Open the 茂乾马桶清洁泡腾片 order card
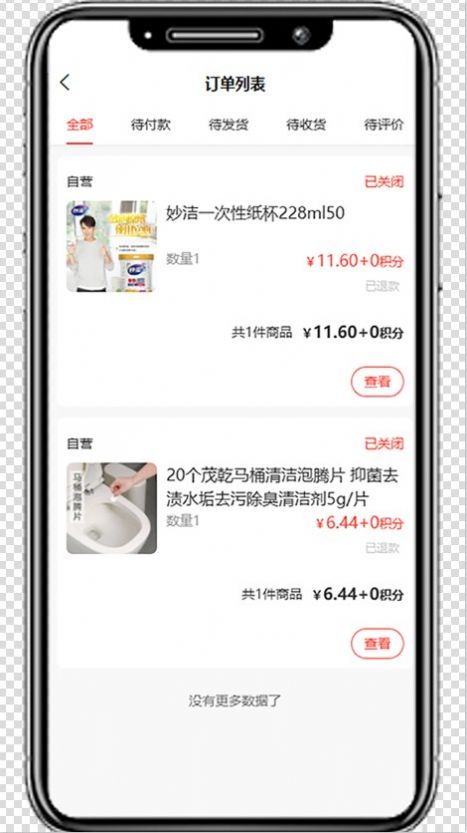The width and height of the screenshot is (467, 833). [x=234, y=543]
